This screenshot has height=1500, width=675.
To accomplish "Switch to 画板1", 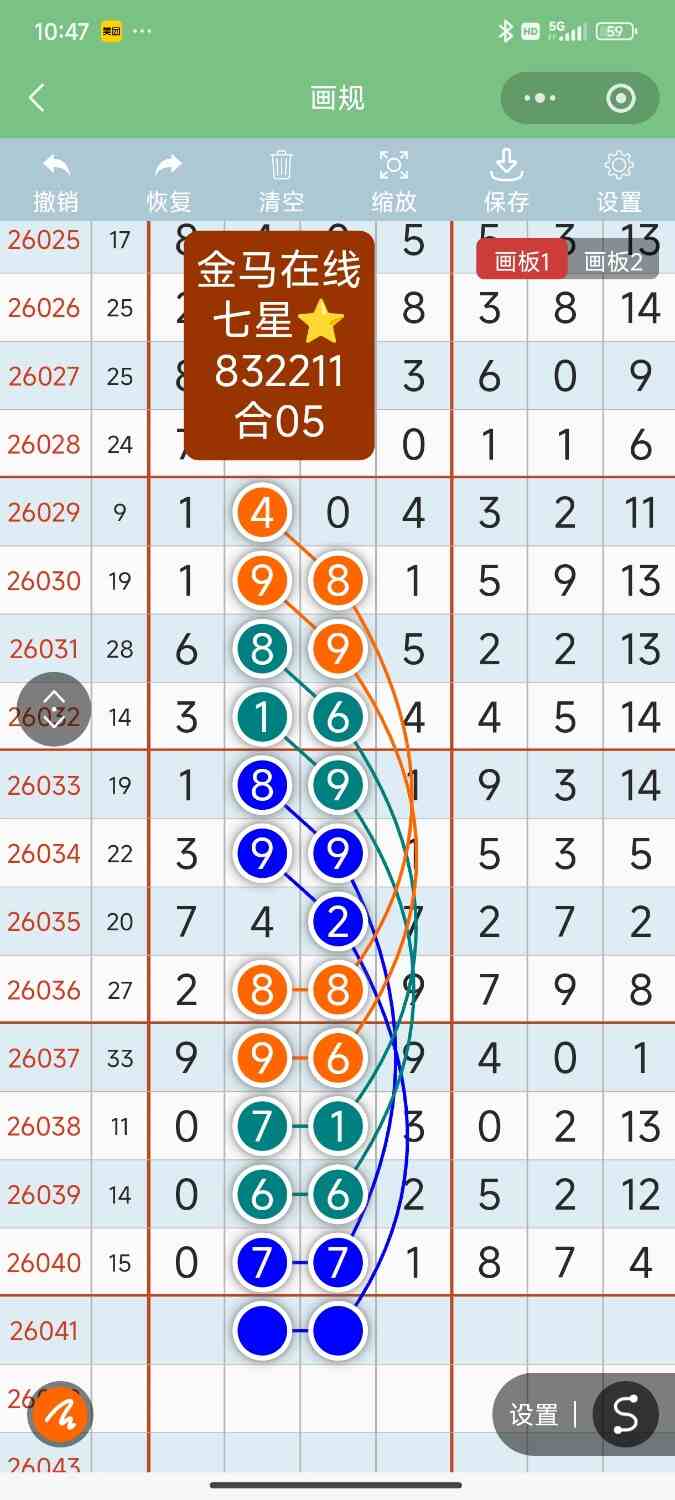I will (522, 262).
